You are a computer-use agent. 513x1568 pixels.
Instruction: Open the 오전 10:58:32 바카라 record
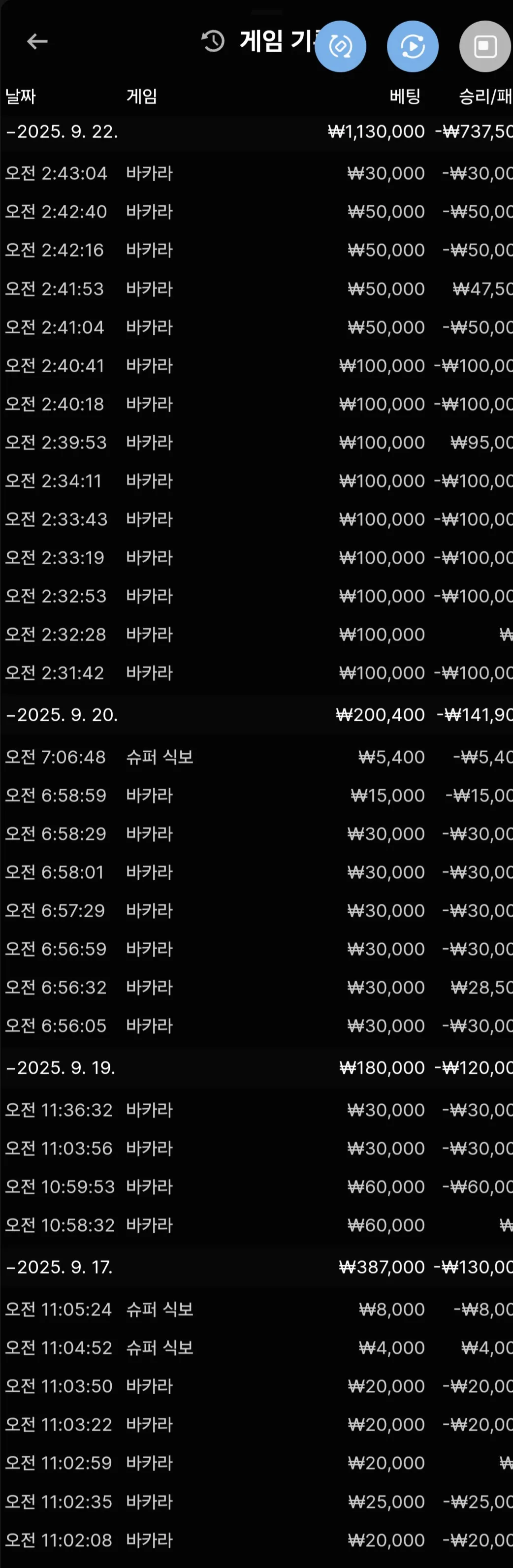(x=256, y=1225)
